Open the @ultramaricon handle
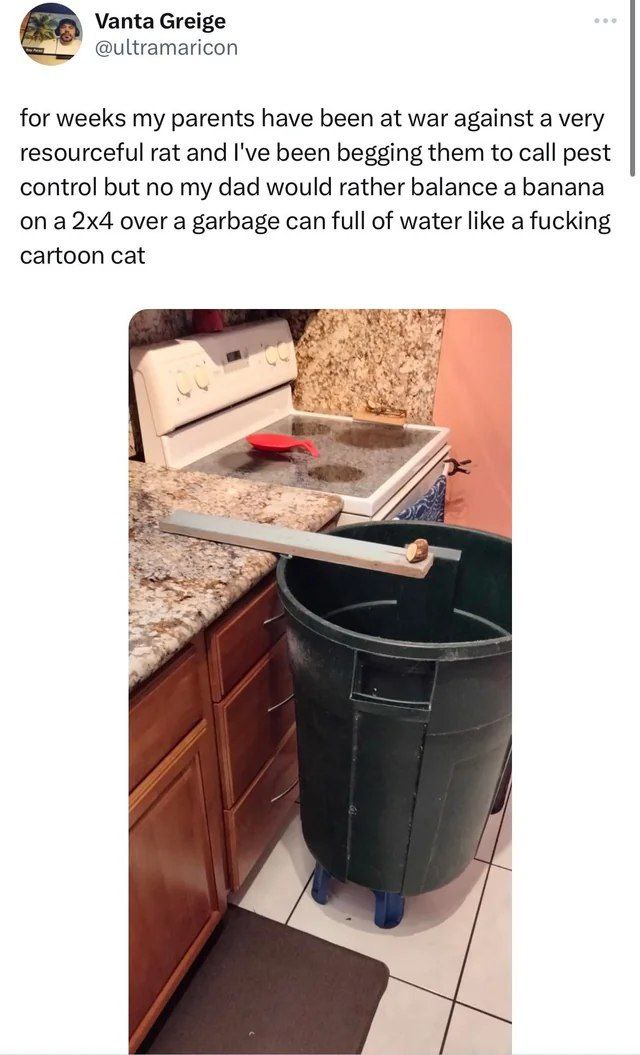Image resolution: width=640 pixels, height=1055 pixels. [x=166, y=47]
